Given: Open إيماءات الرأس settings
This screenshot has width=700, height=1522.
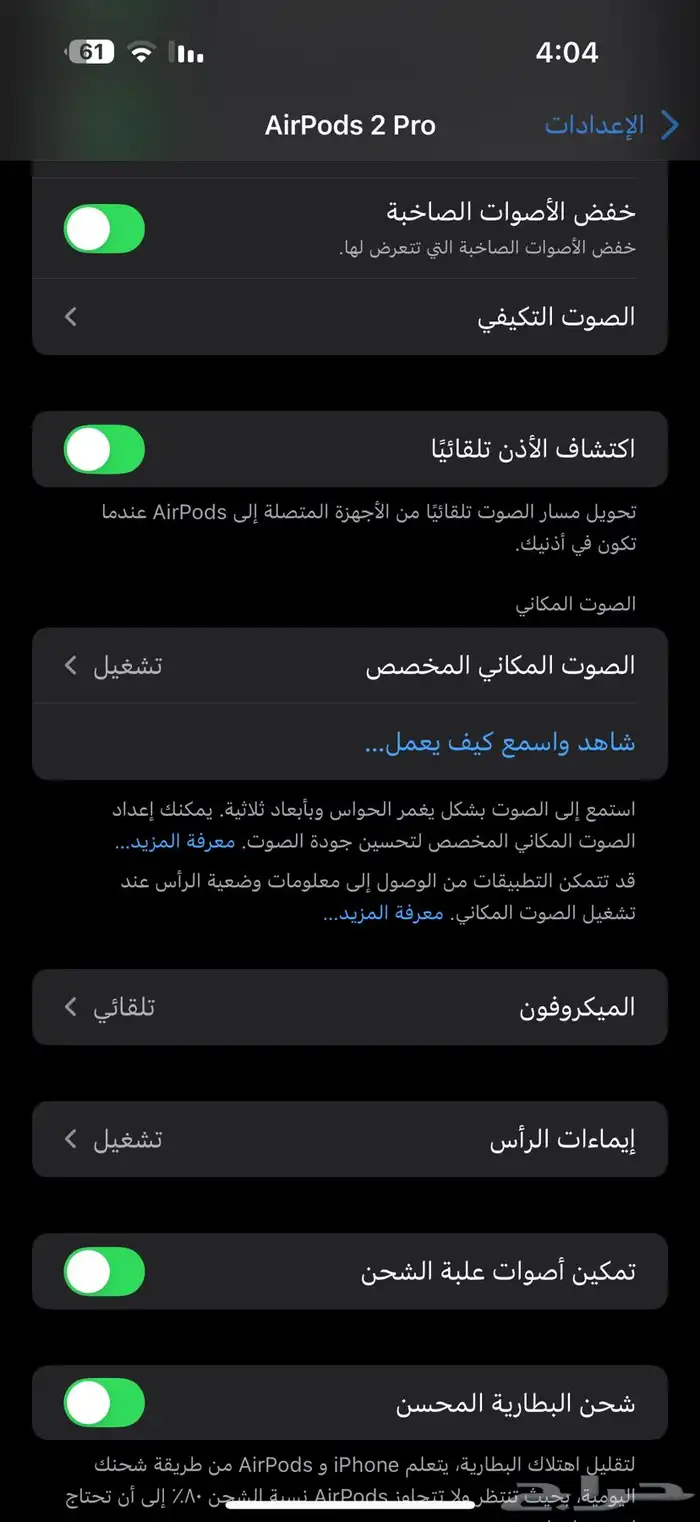Looking at the screenshot, I should (350, 1140).
